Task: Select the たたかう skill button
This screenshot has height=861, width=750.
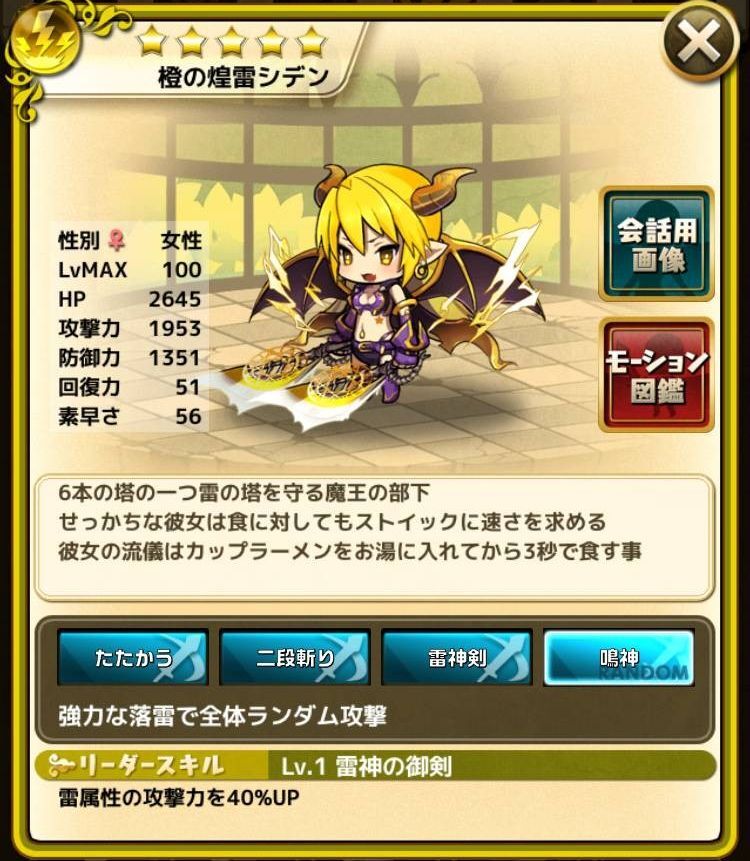Action: tap(133, 658)
